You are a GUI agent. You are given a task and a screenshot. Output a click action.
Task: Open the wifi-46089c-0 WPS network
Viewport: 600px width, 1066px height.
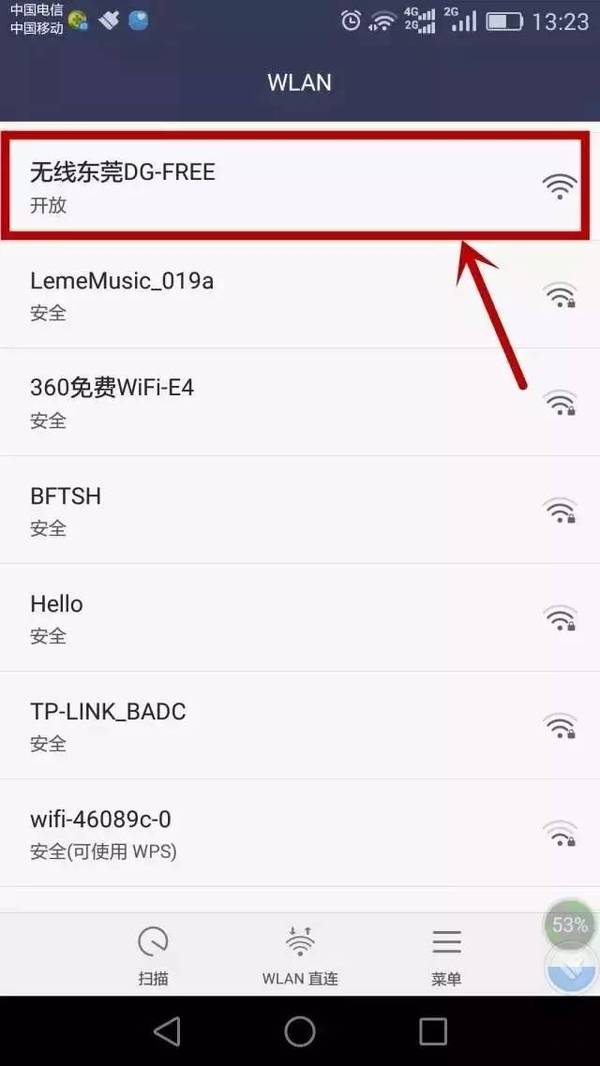(290, 833)
